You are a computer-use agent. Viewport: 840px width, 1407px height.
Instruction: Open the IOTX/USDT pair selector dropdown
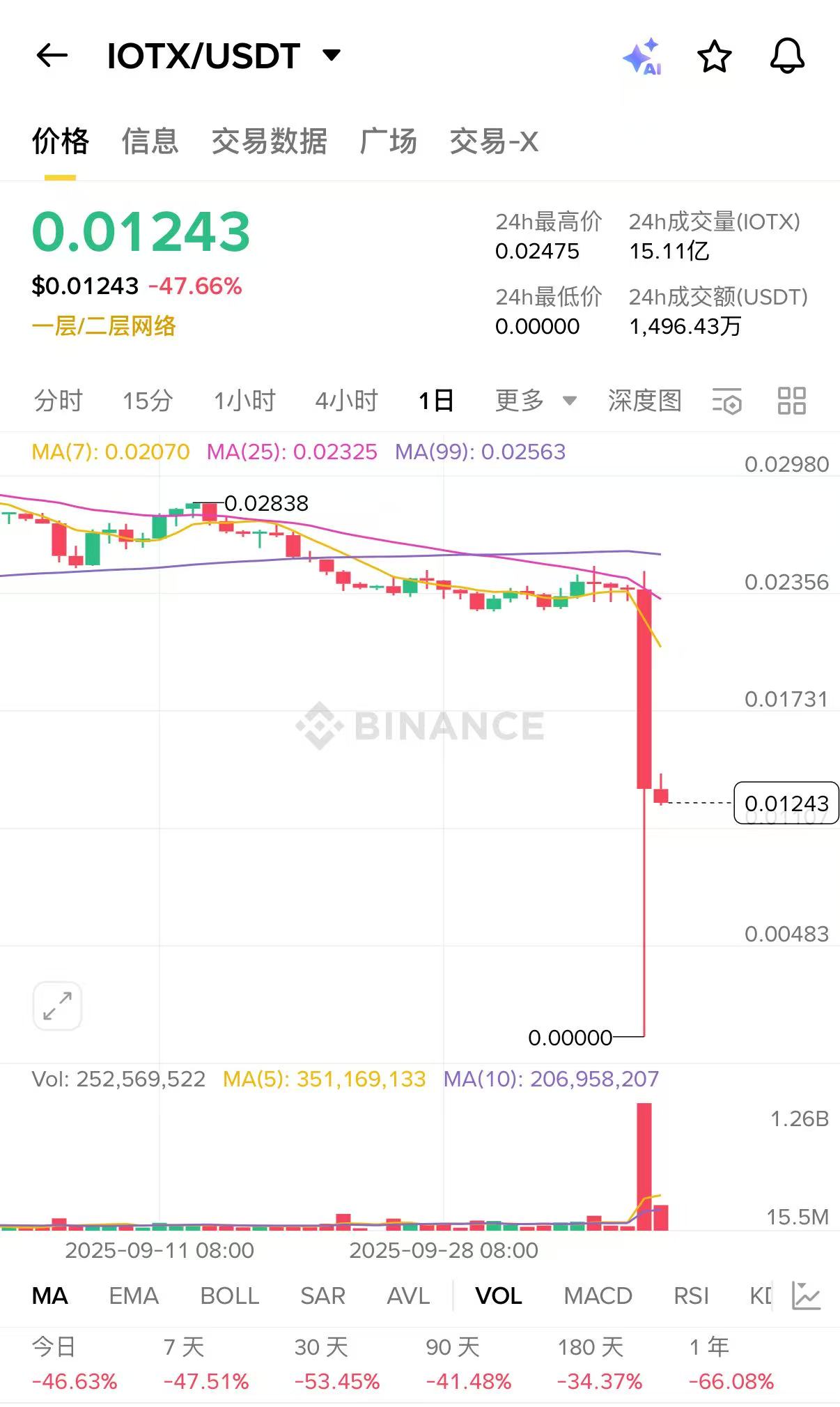click(x=332, y=56)
